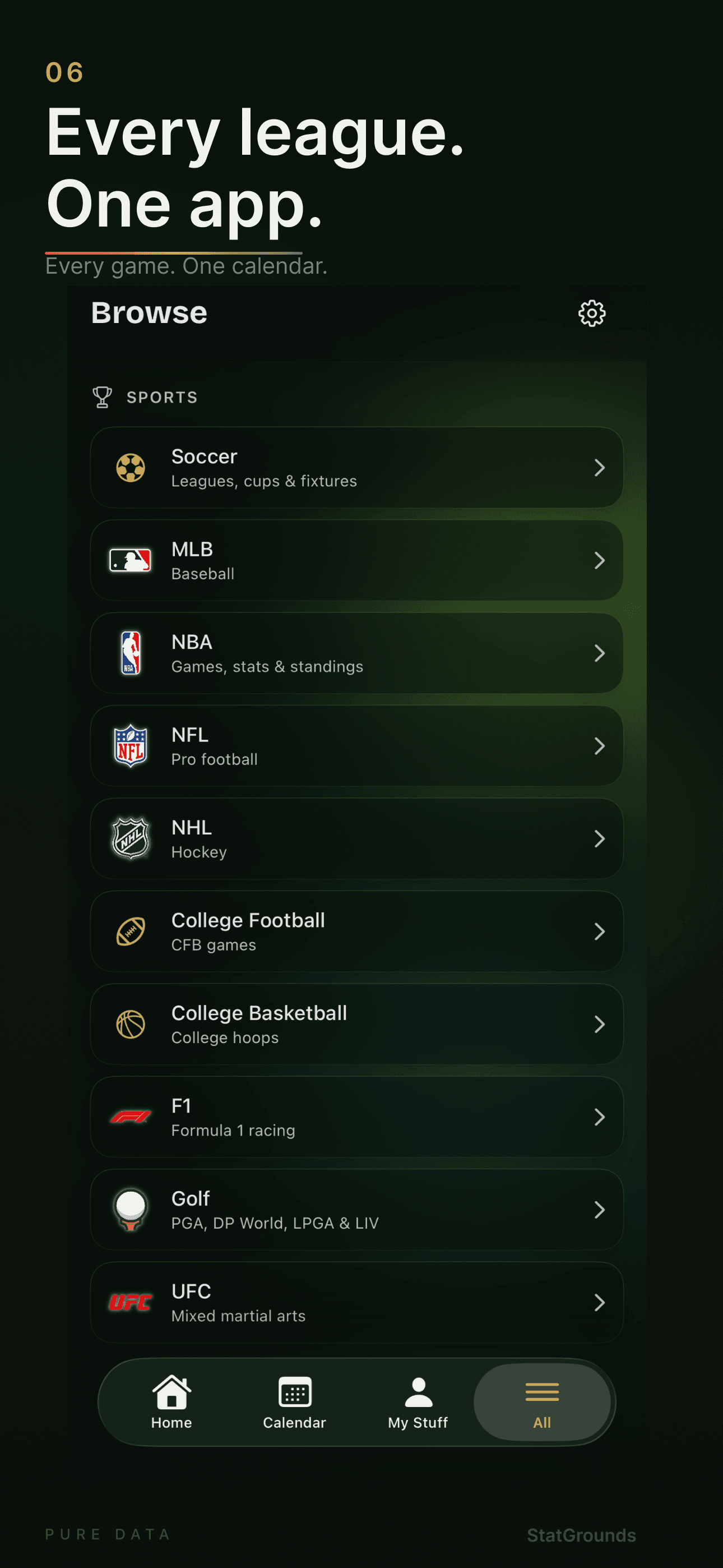Select the Soccer ball icon
Image resolution: width=723 pixels, height=1568 pixels.
130,468
